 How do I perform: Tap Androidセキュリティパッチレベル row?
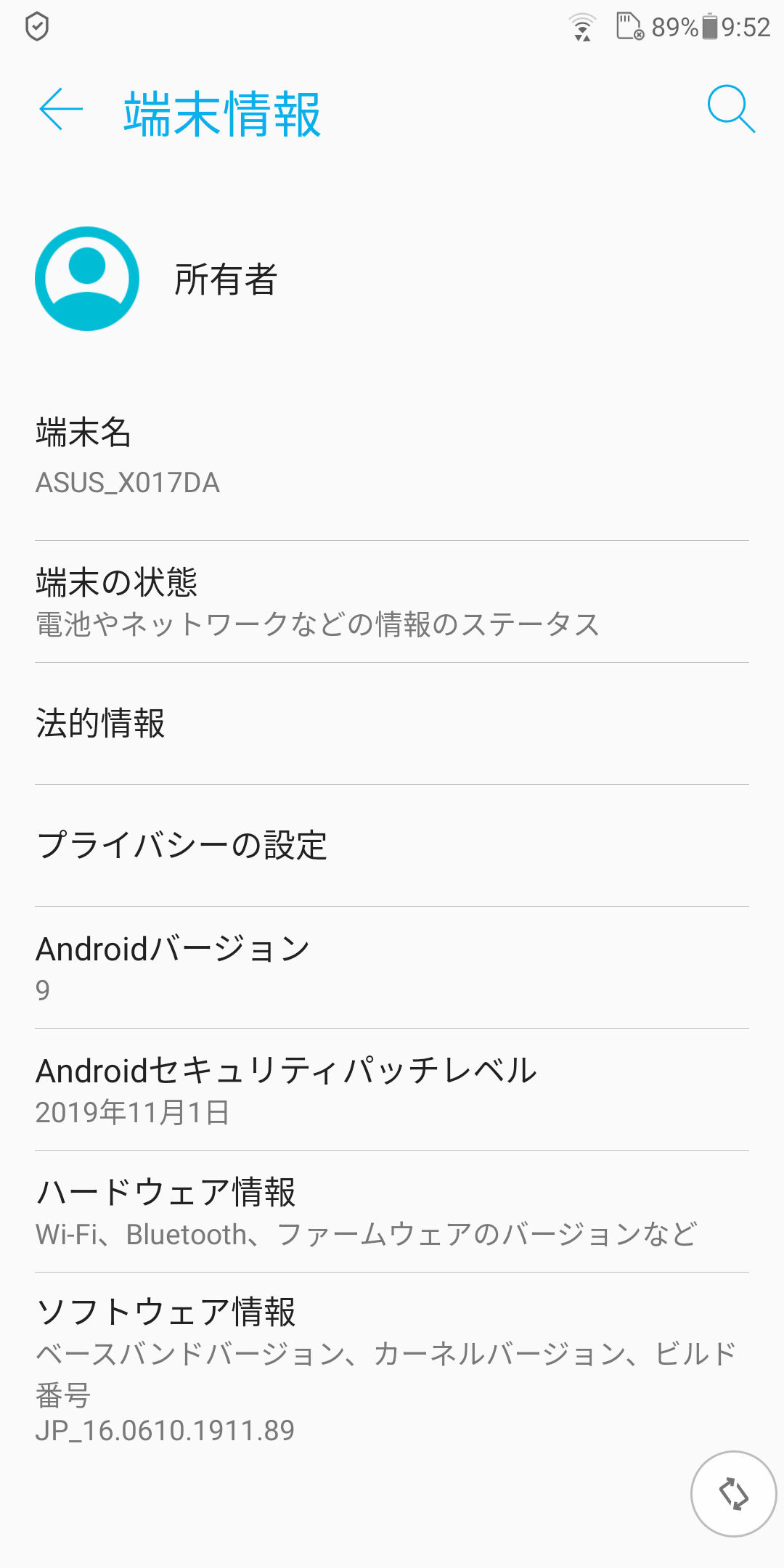392,1090
